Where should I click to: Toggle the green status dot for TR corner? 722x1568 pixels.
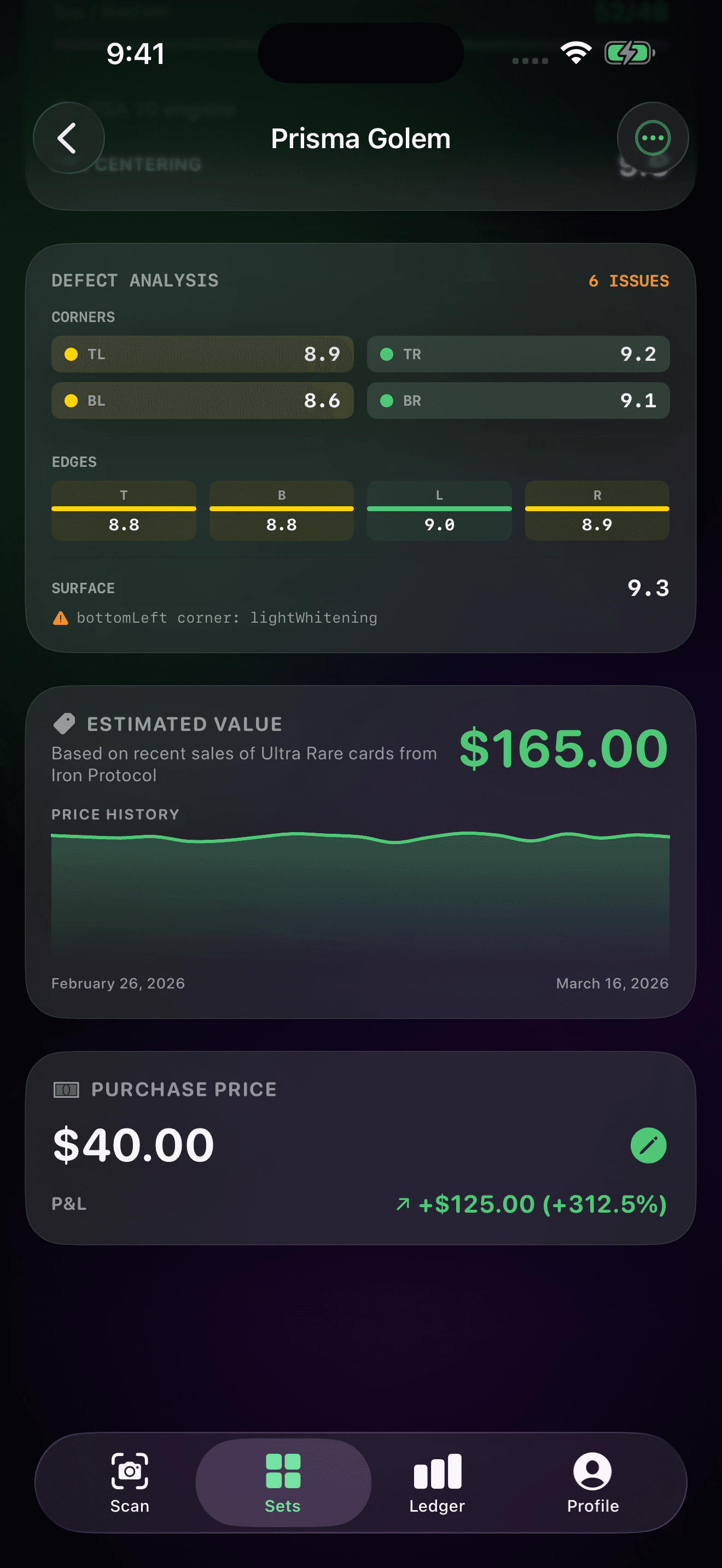[387, 354]
